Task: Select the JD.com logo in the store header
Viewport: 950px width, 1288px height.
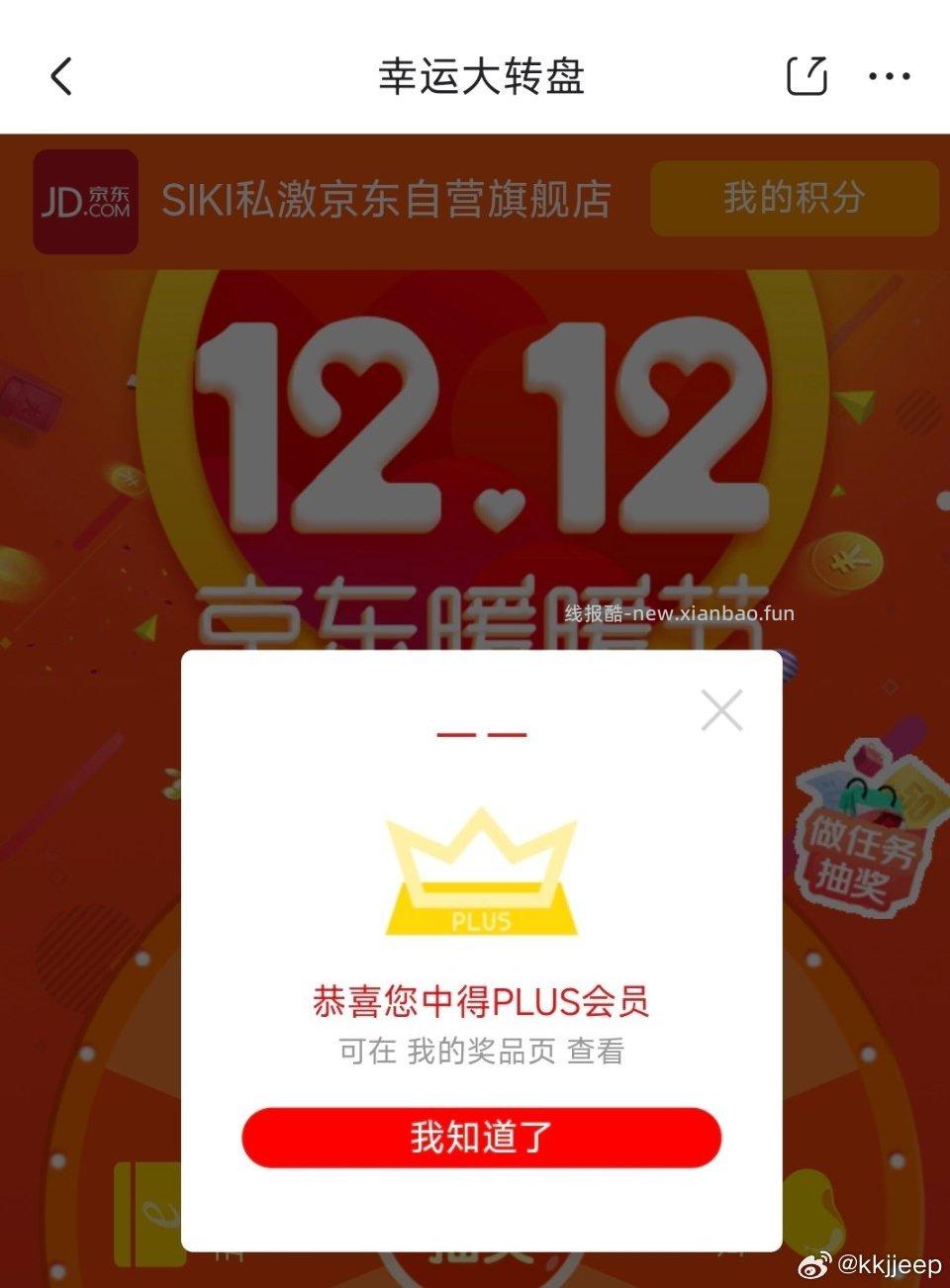Action: click(x=84, y=200)
